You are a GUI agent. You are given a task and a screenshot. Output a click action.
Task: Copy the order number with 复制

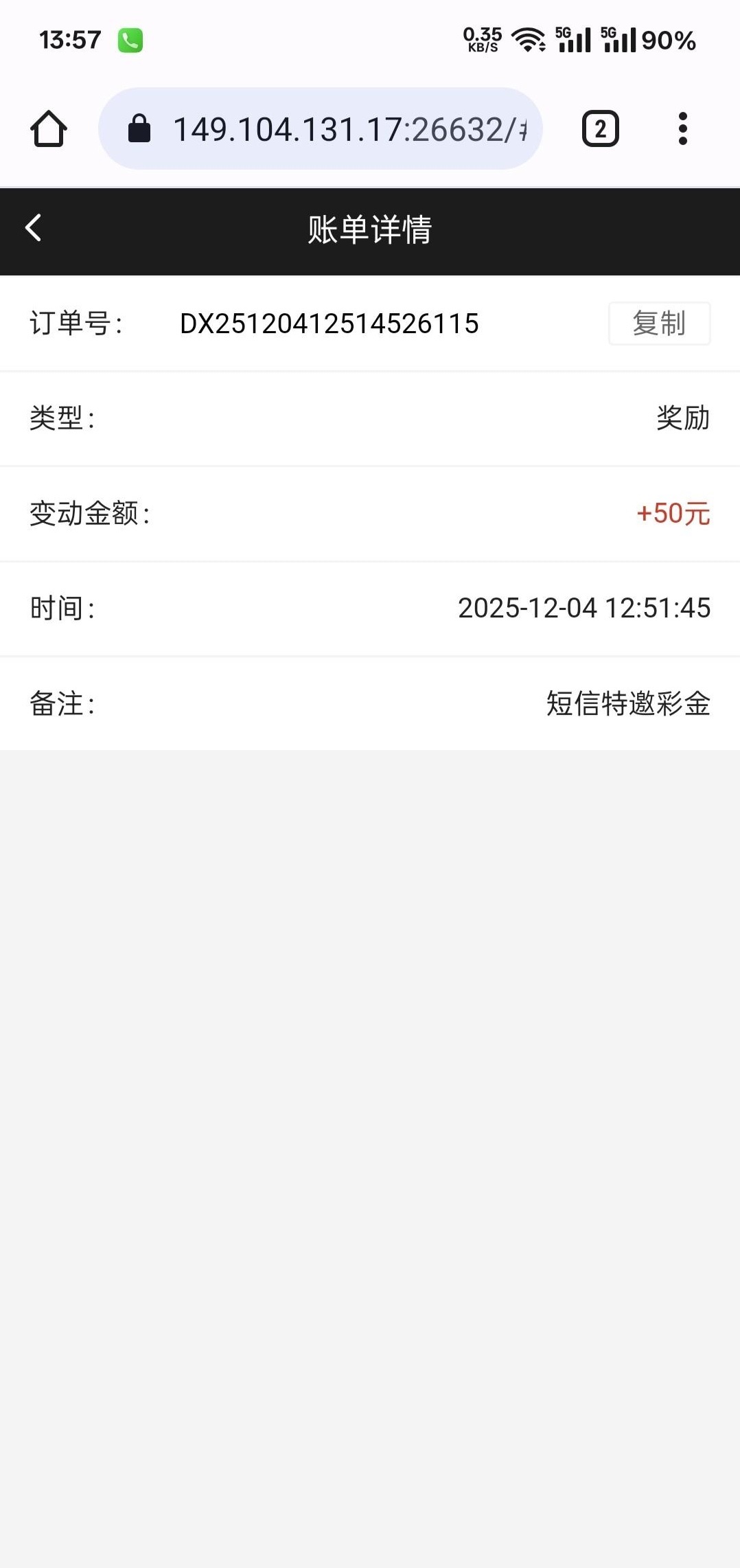[659, 323]
